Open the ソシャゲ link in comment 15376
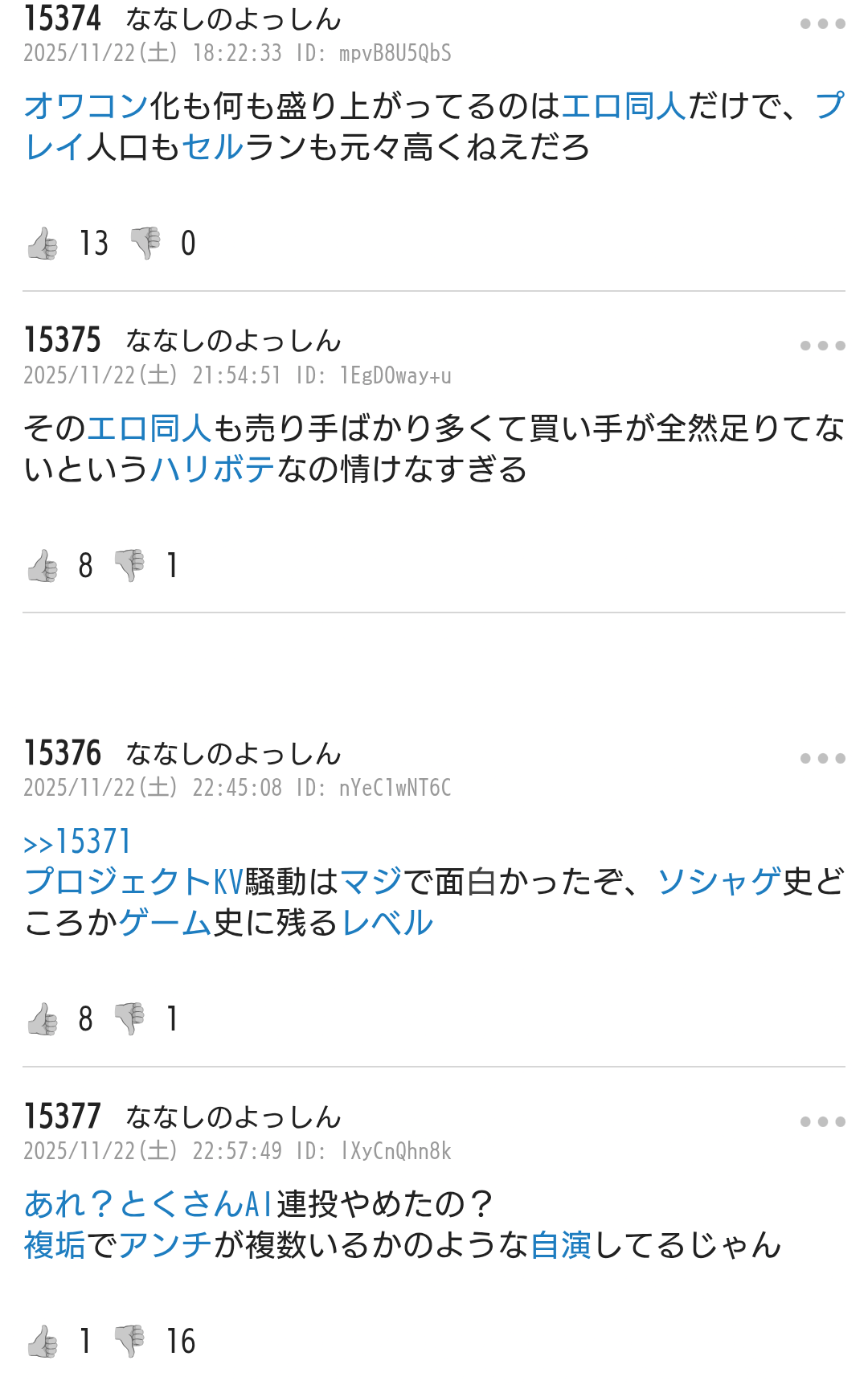 tap(719, 883)
